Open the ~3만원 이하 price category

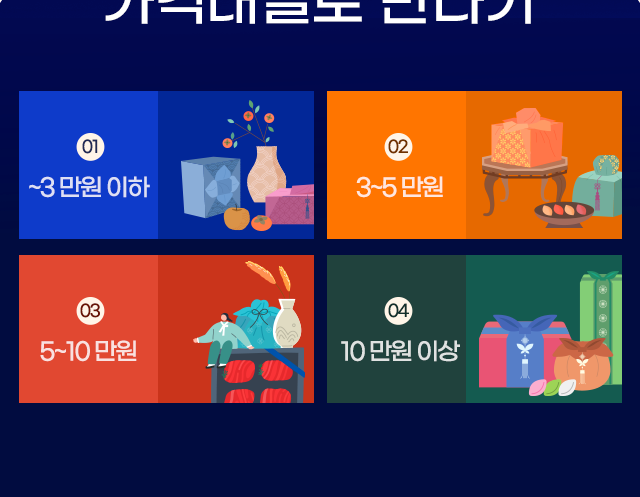(166, 165)
